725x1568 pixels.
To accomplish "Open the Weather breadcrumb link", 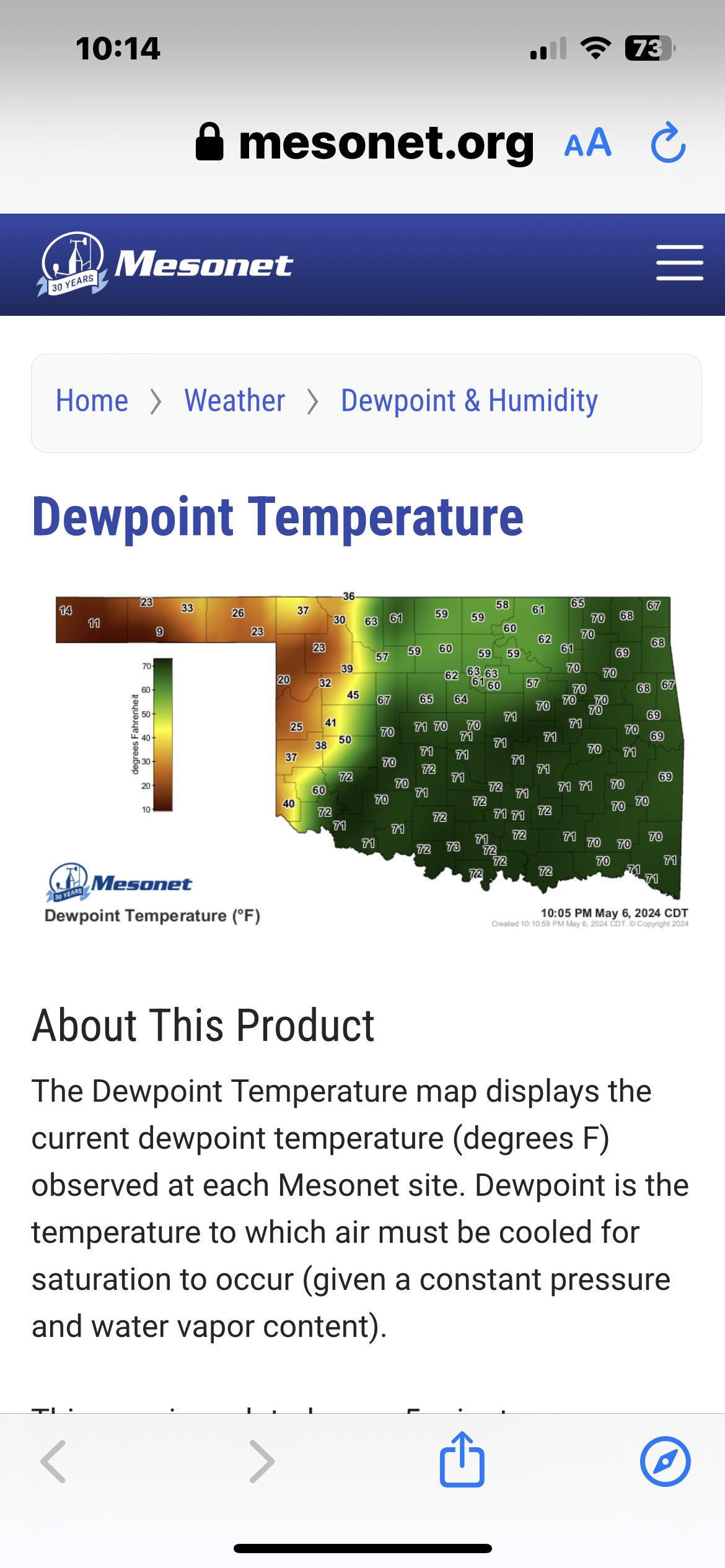I will pyautogui.click(x=235, y=401).
